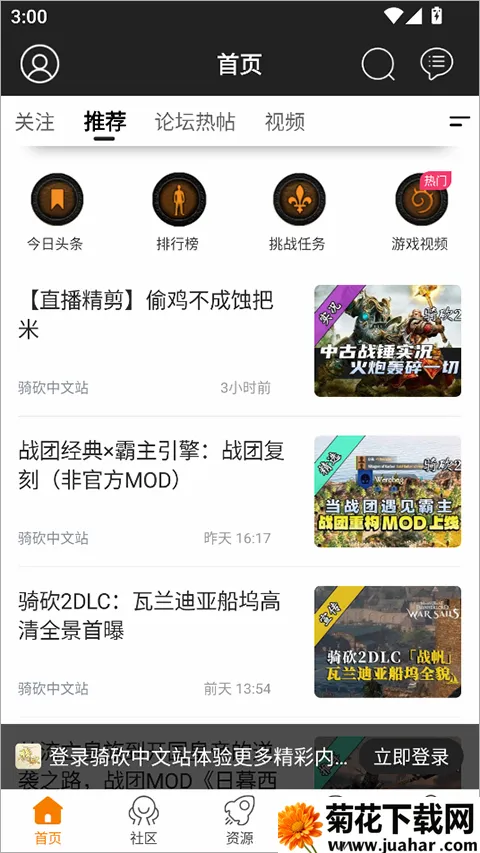The height and width of the screenshot is (853, 480).
Task: Go to the 资源 bottom tab
Action: point(240,821)
